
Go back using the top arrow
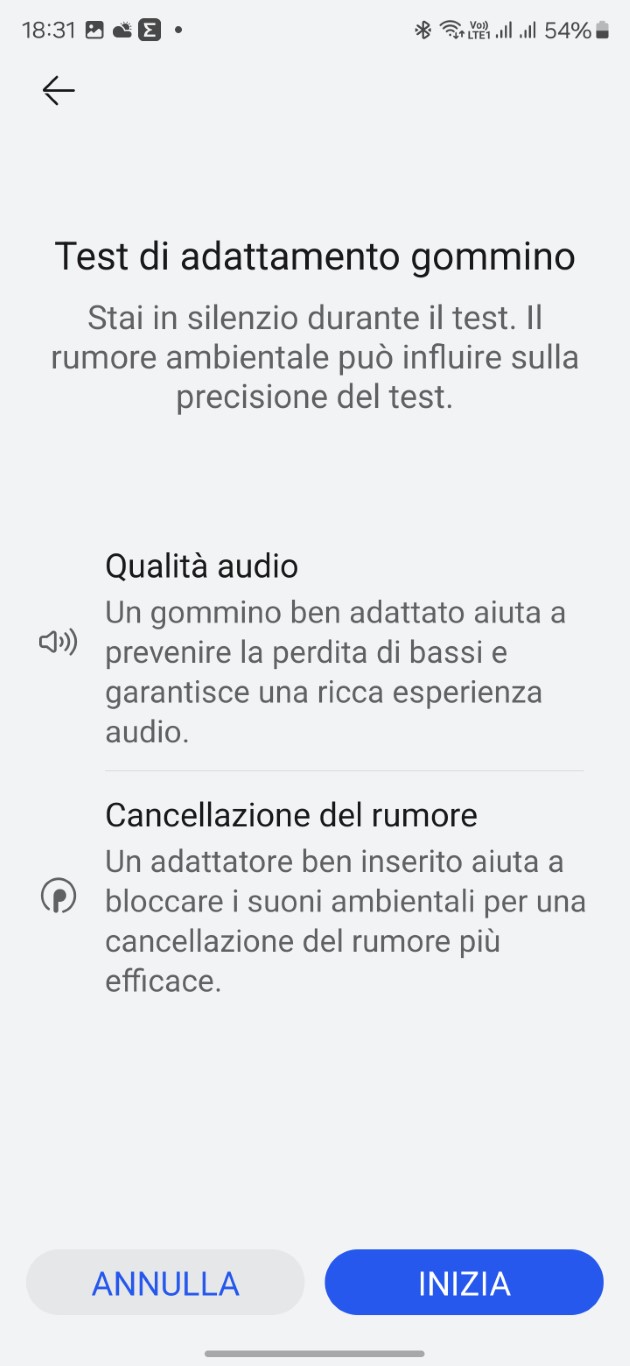pyautogui.click(x=58, y=91)
